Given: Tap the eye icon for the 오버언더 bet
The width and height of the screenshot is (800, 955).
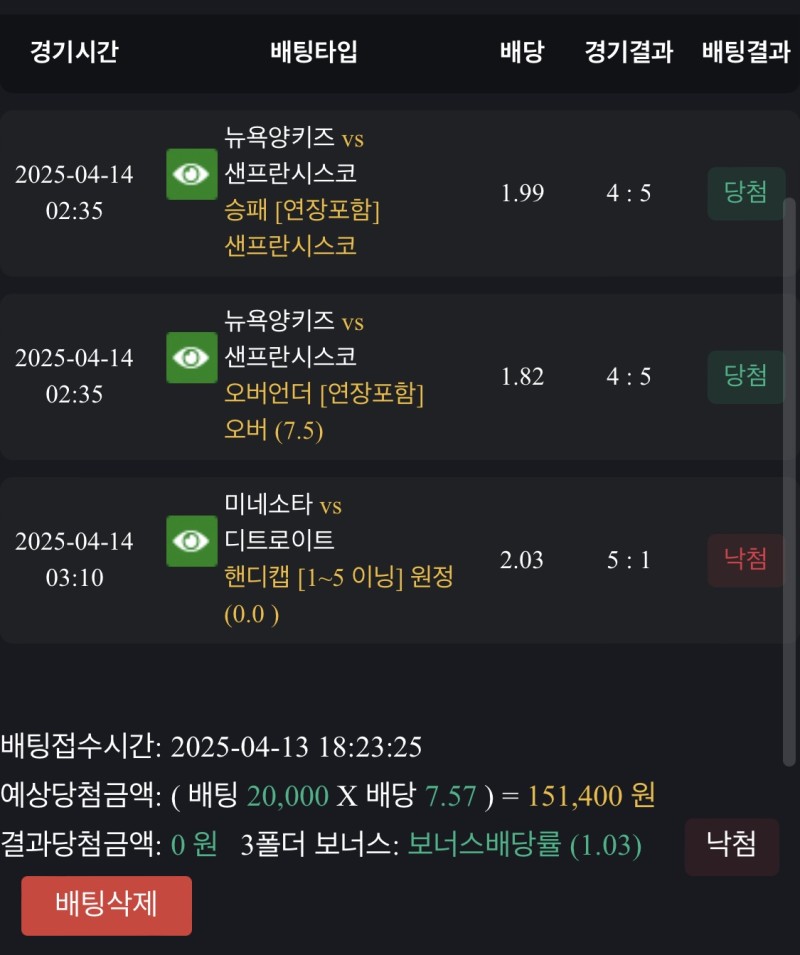Looking at the screenshot, I should (191, 357).
